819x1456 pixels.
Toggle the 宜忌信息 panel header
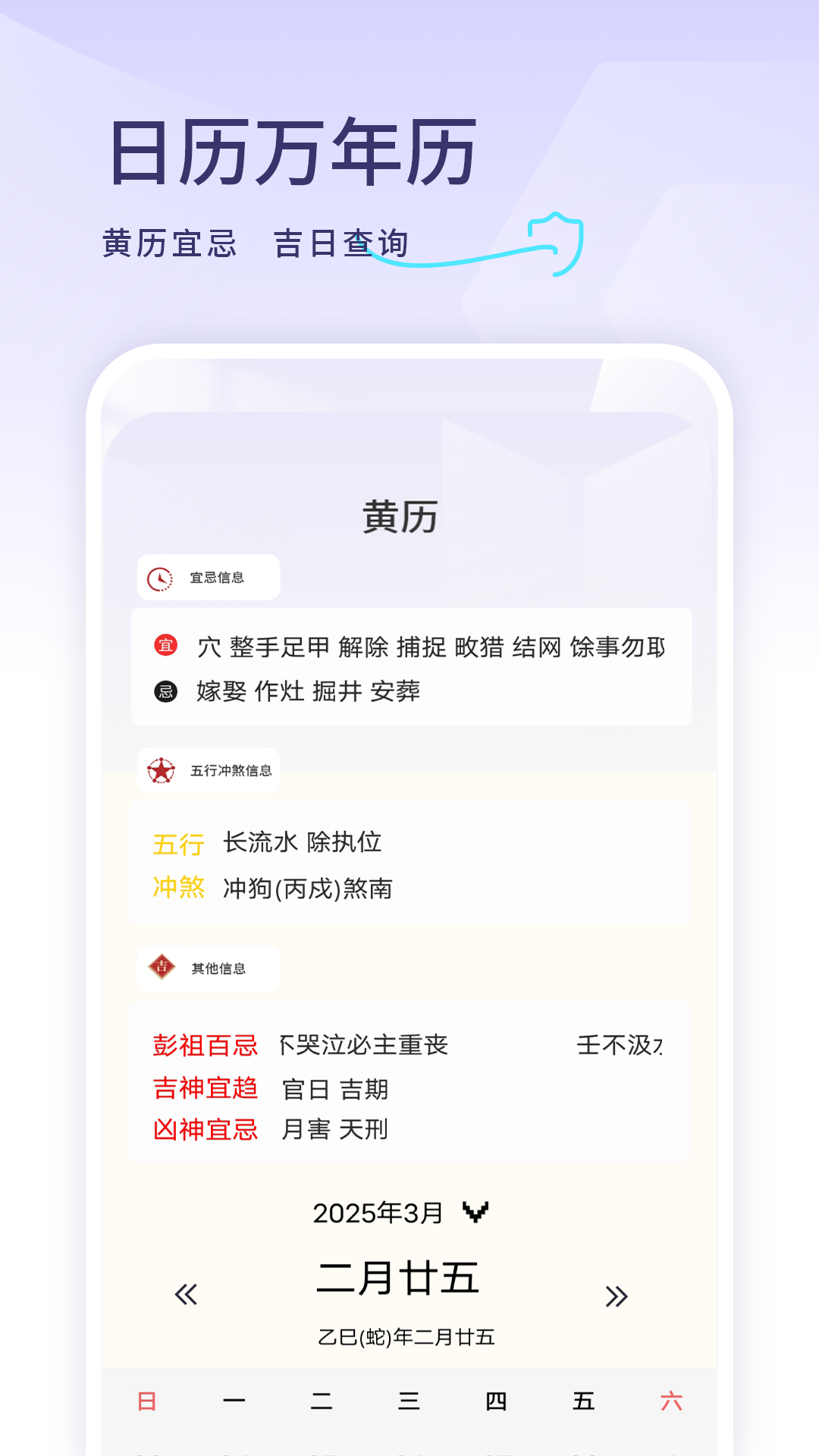click(208, 576)
